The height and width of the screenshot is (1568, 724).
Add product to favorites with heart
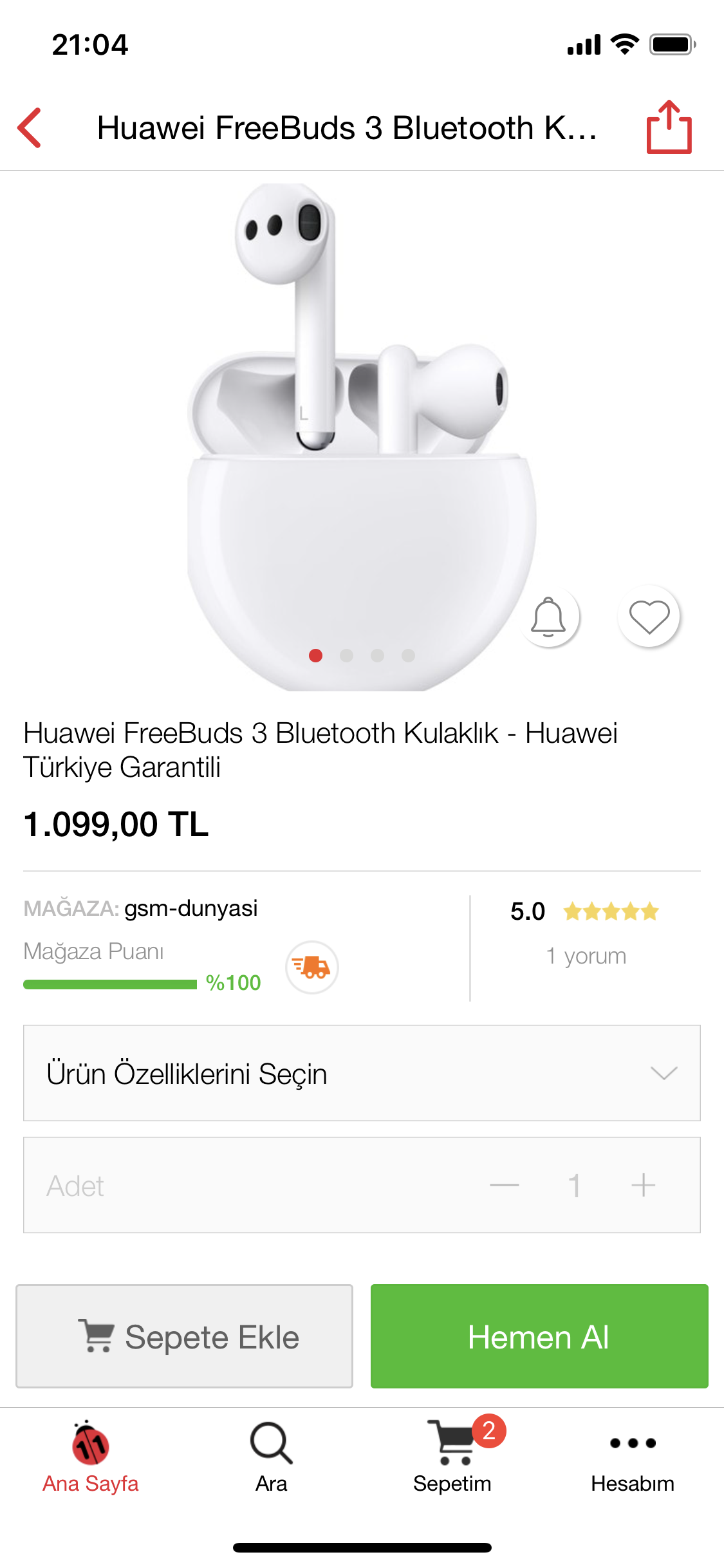pyautogui.click(x=649, y=617)
